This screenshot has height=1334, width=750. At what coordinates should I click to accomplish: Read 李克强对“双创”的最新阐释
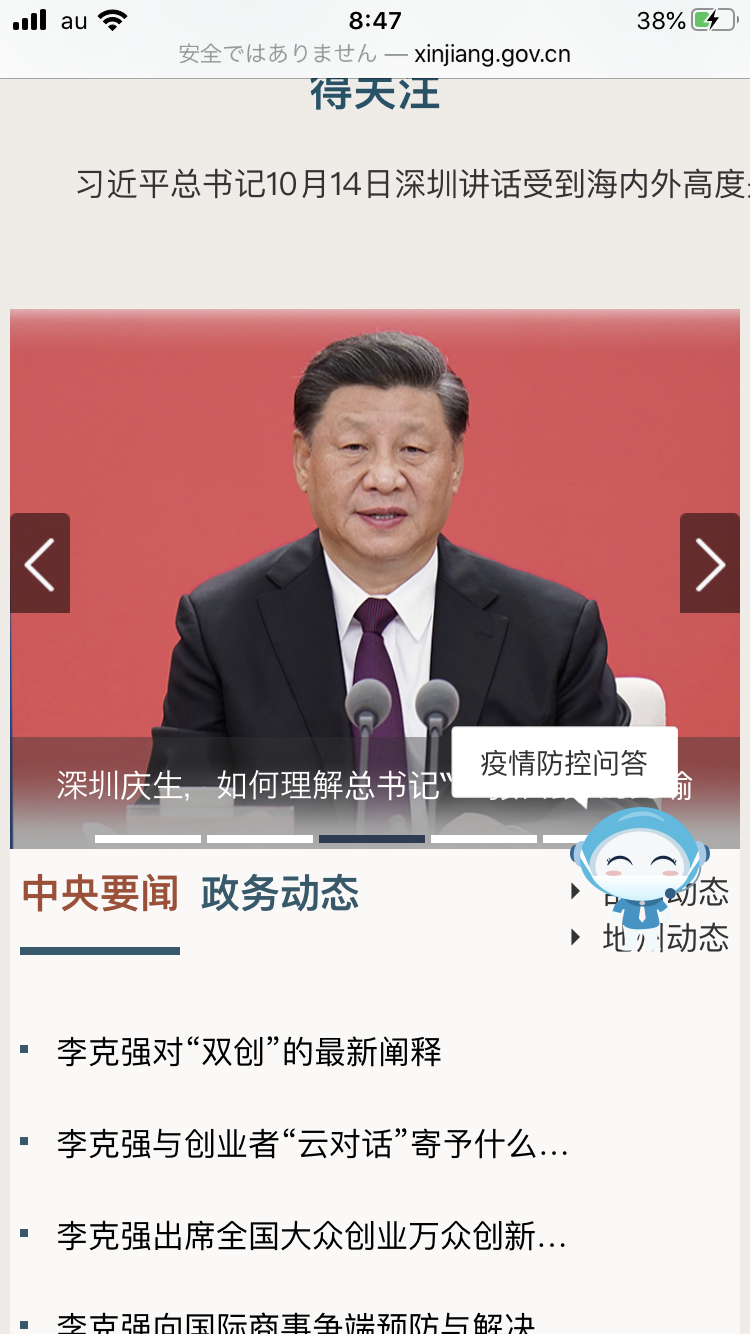(x=249, y=1052)
